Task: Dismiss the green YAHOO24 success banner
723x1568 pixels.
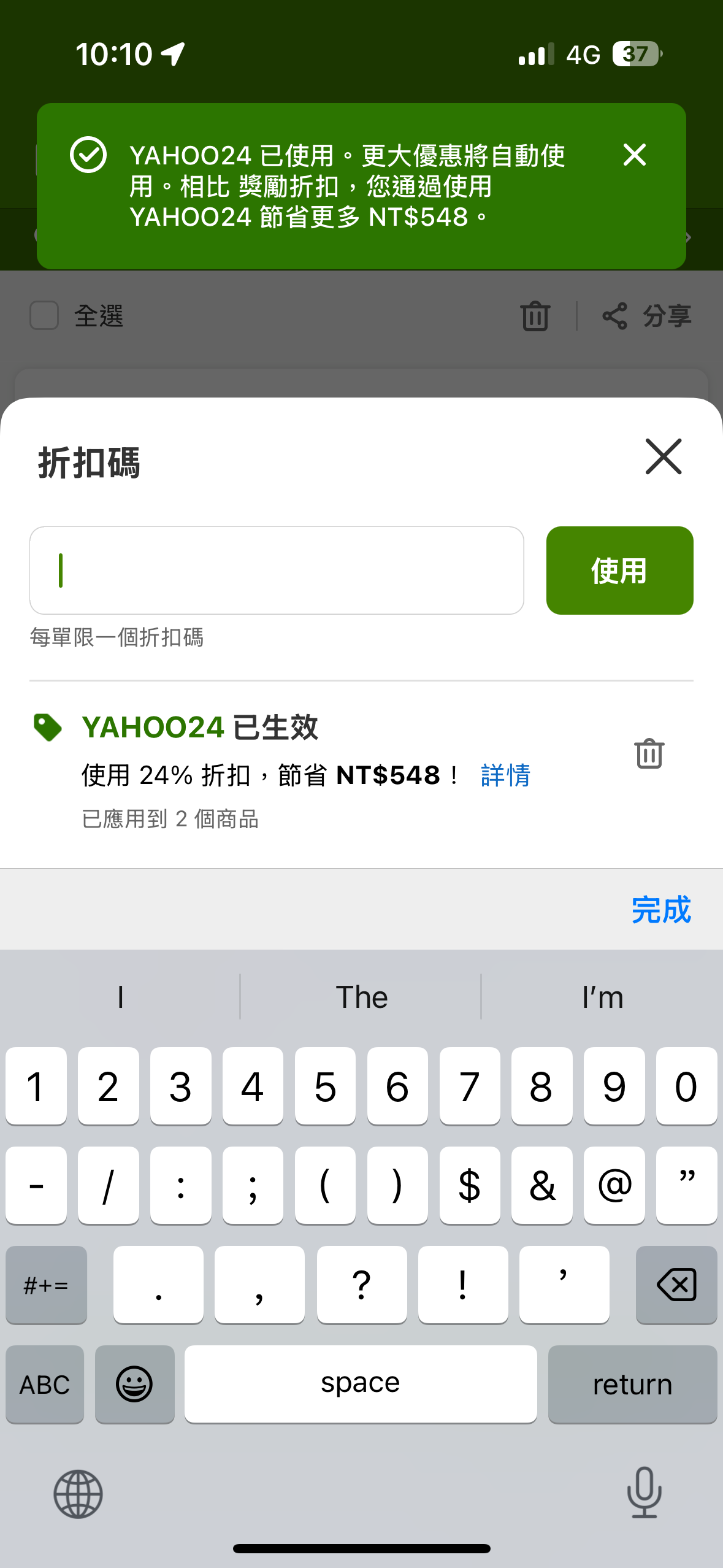Action: pos(634,155)
